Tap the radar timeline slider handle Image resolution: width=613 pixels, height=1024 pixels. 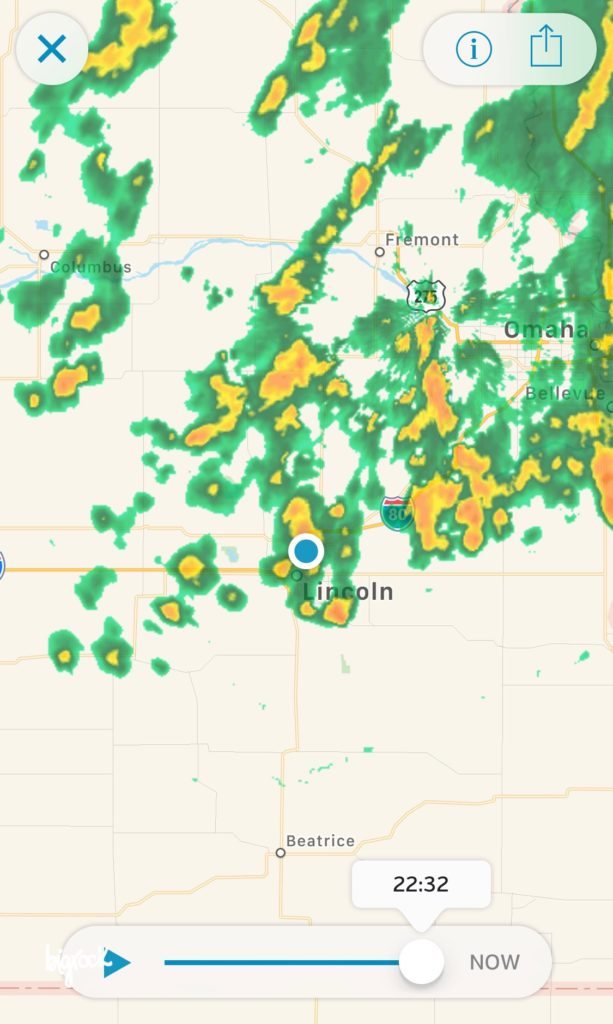[x=421, y=962]
